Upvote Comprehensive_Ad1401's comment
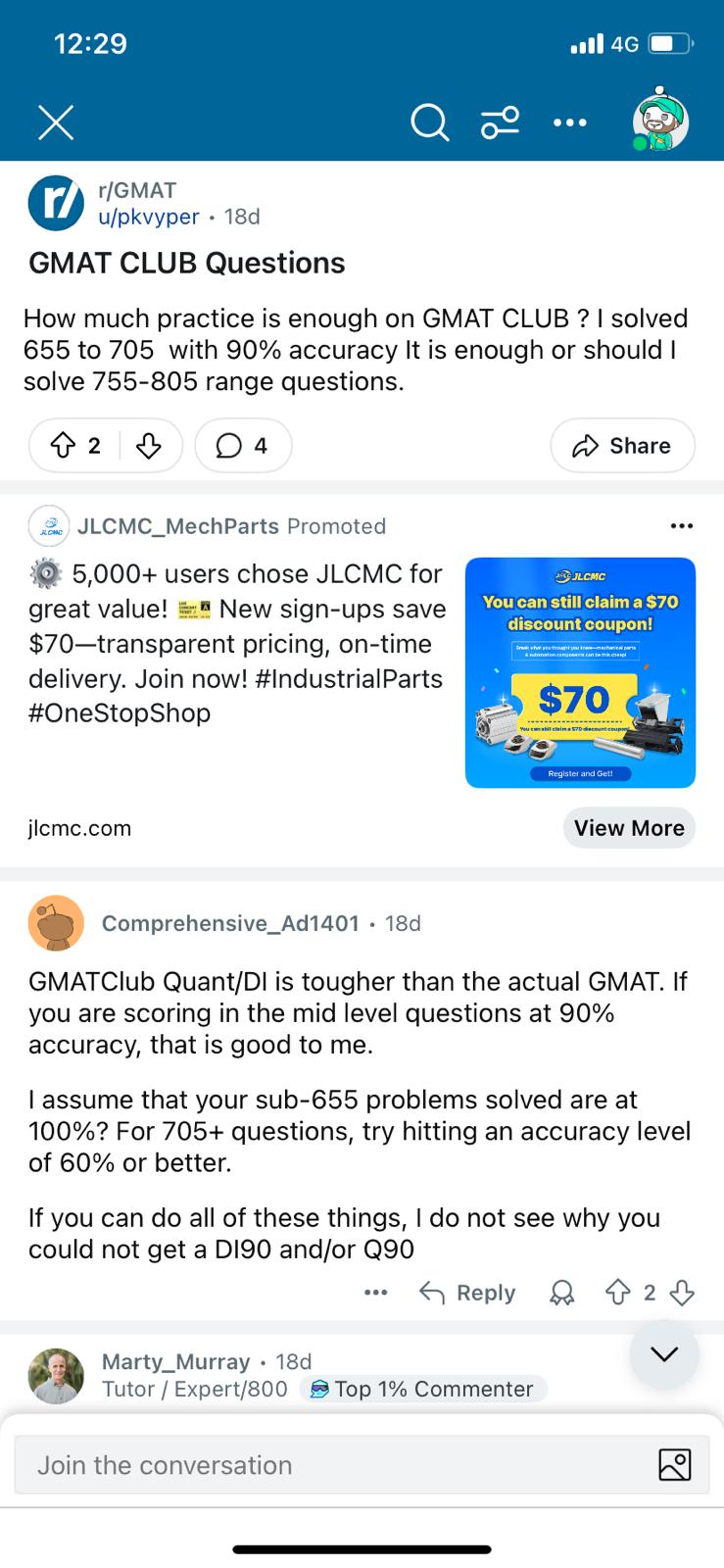The image size is (724, 1568). click(617, 1293)
